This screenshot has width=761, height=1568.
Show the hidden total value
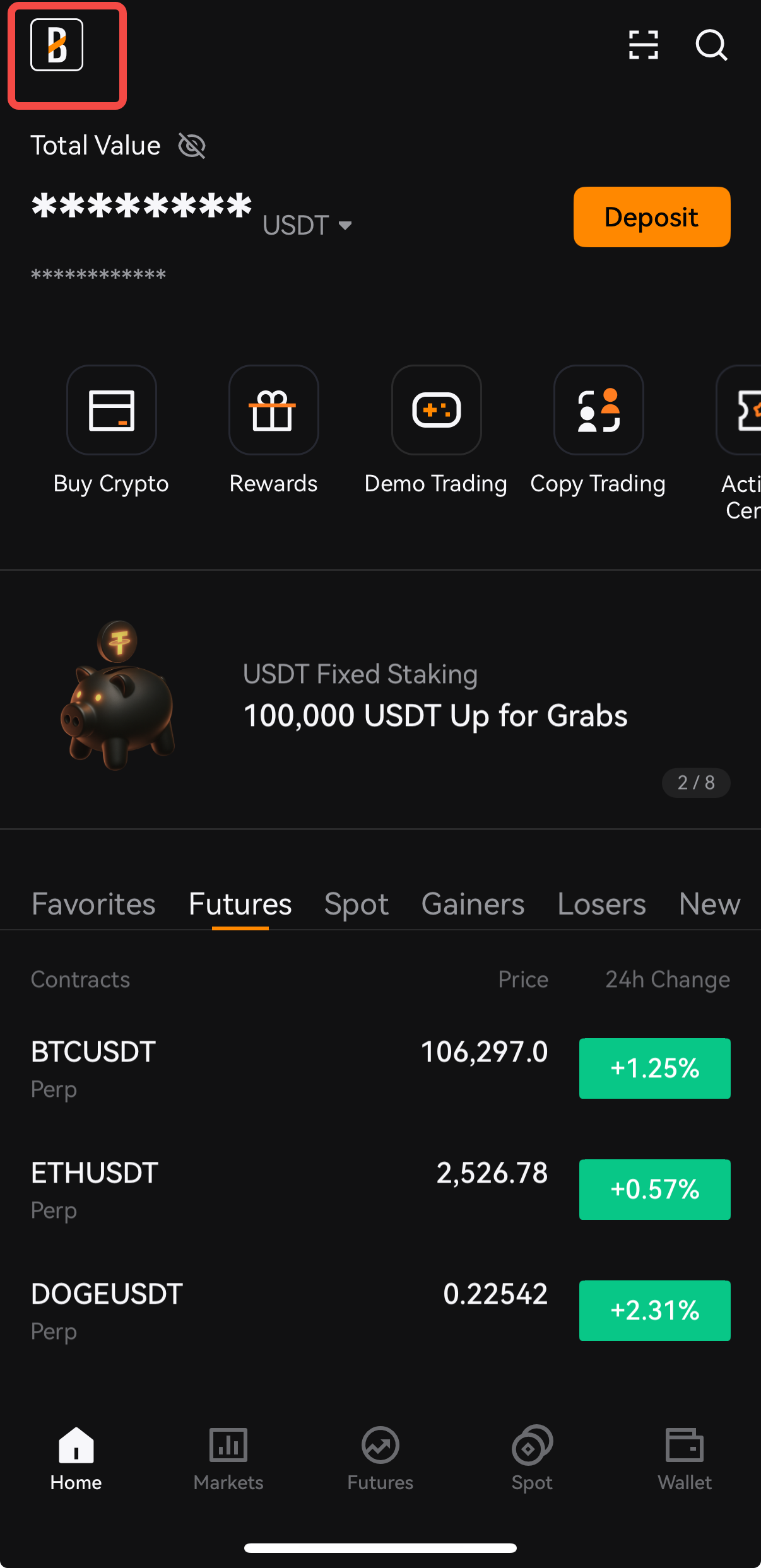(192, 146)
